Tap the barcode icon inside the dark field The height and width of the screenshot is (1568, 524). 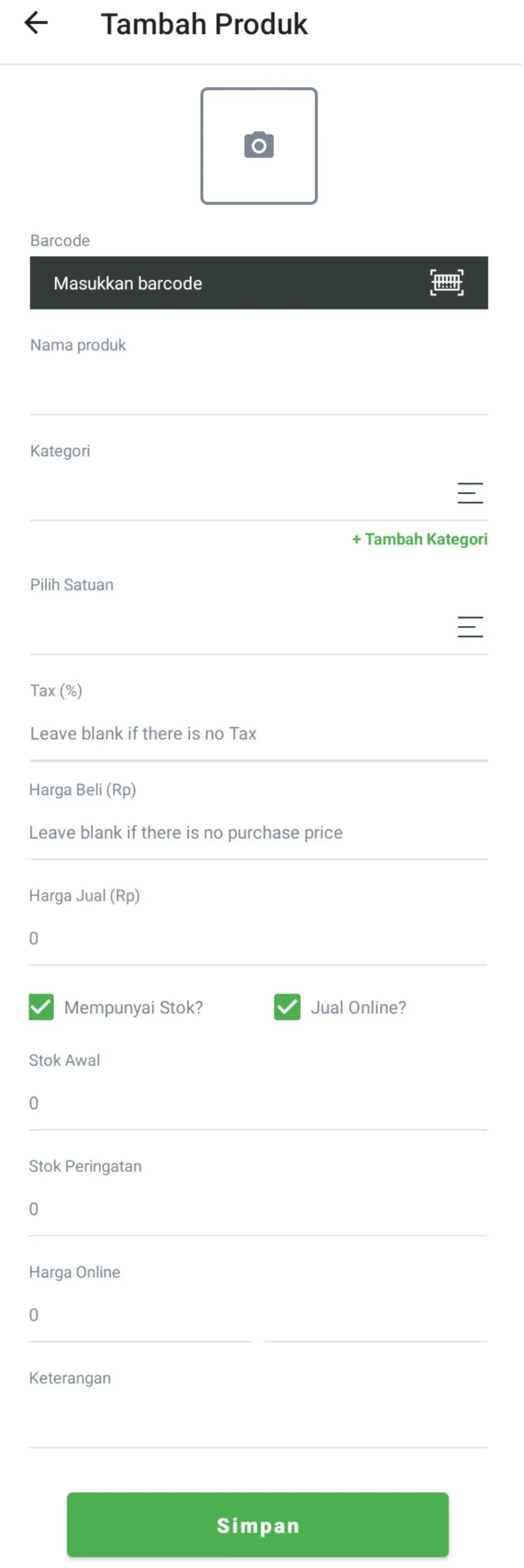(446, 283)
